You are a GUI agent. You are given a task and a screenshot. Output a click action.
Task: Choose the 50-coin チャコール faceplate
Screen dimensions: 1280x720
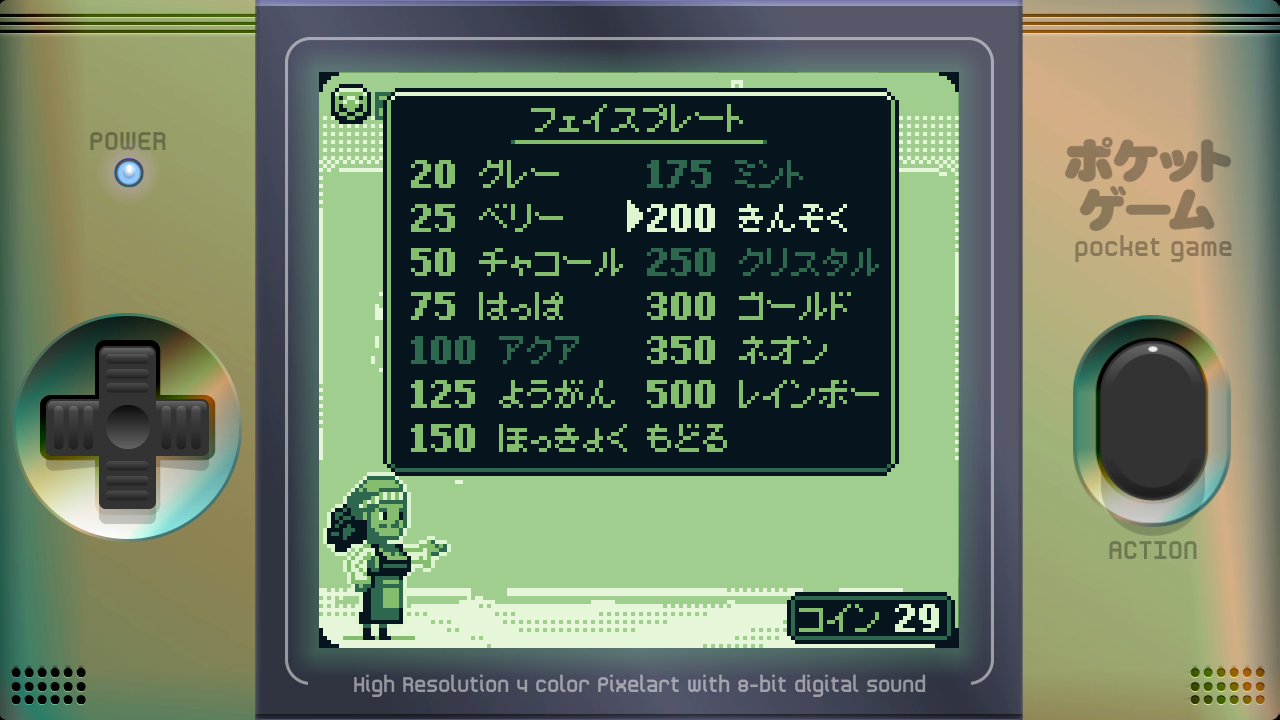515,262
